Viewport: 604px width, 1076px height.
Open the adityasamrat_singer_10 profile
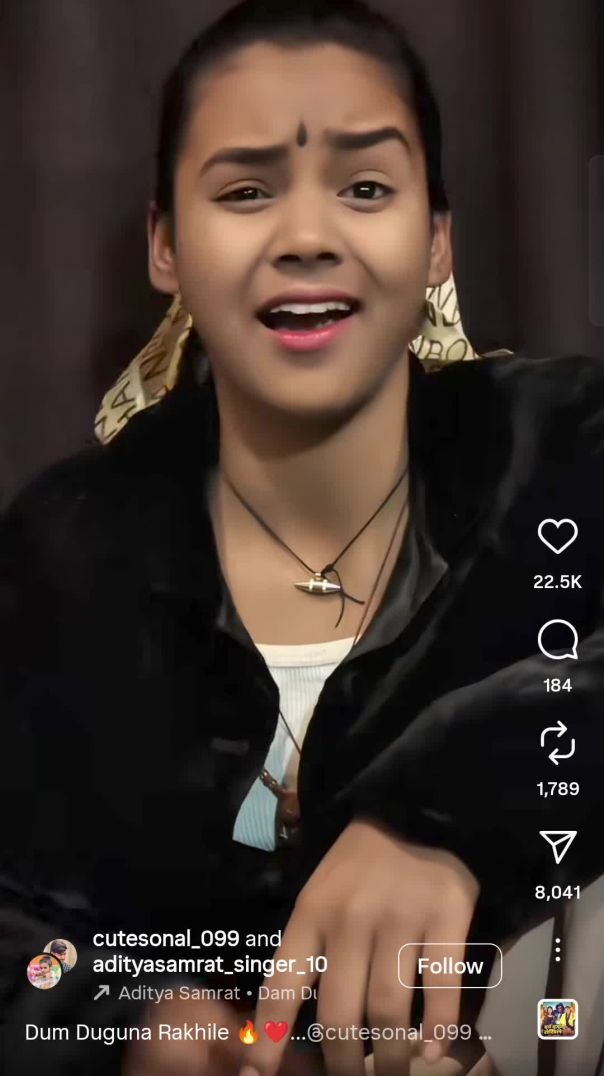[x=209, y=965]
